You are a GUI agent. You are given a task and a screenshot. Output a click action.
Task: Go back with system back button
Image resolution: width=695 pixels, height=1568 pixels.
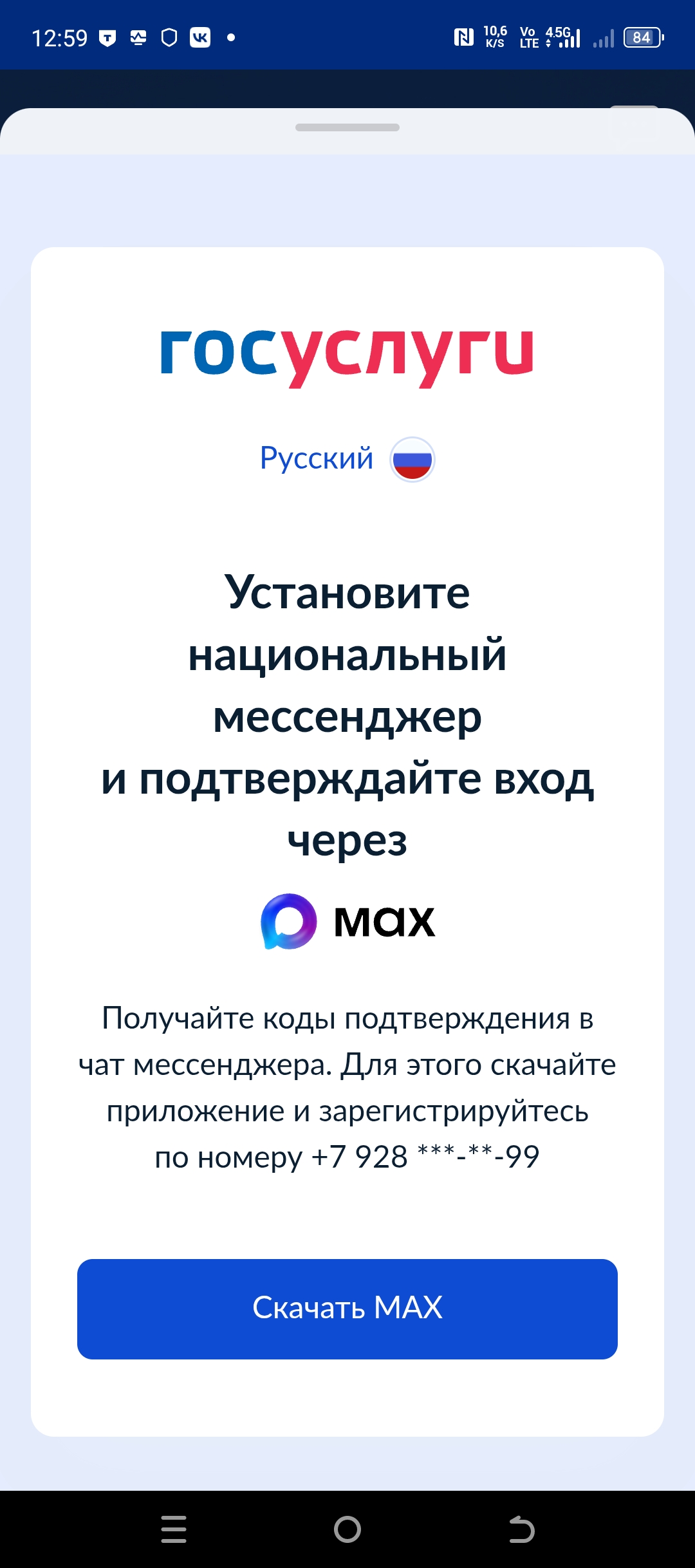click(x=521, y=1529)
